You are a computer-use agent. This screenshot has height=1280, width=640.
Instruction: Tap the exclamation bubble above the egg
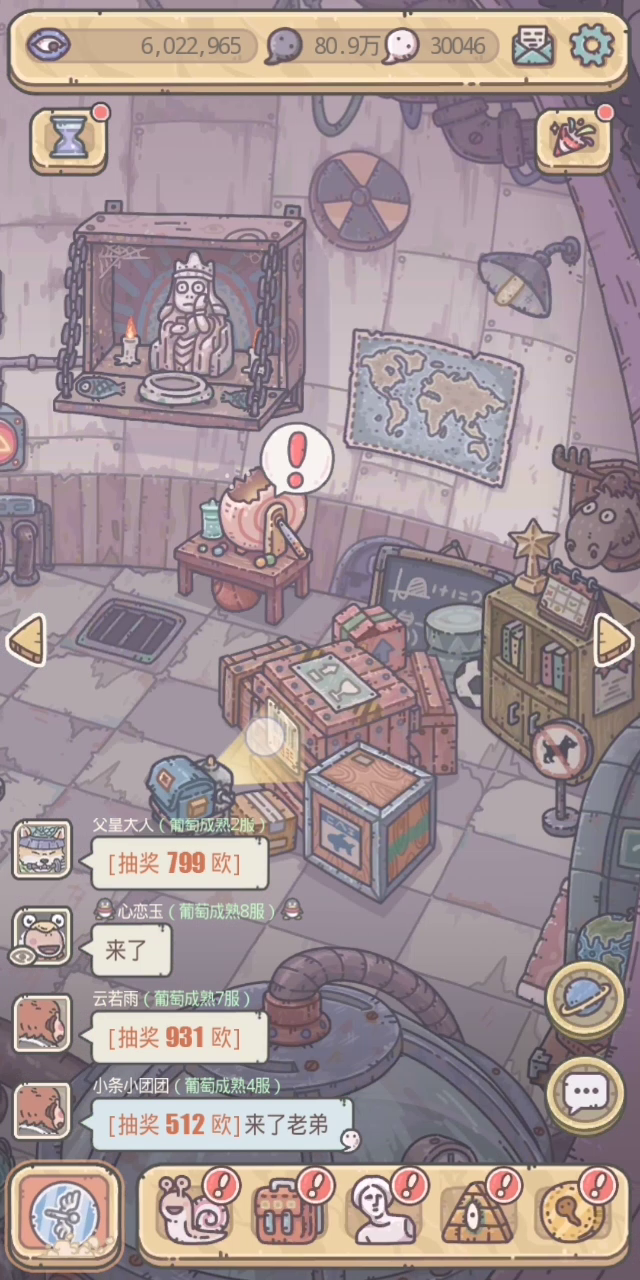[x=296, y=456]
